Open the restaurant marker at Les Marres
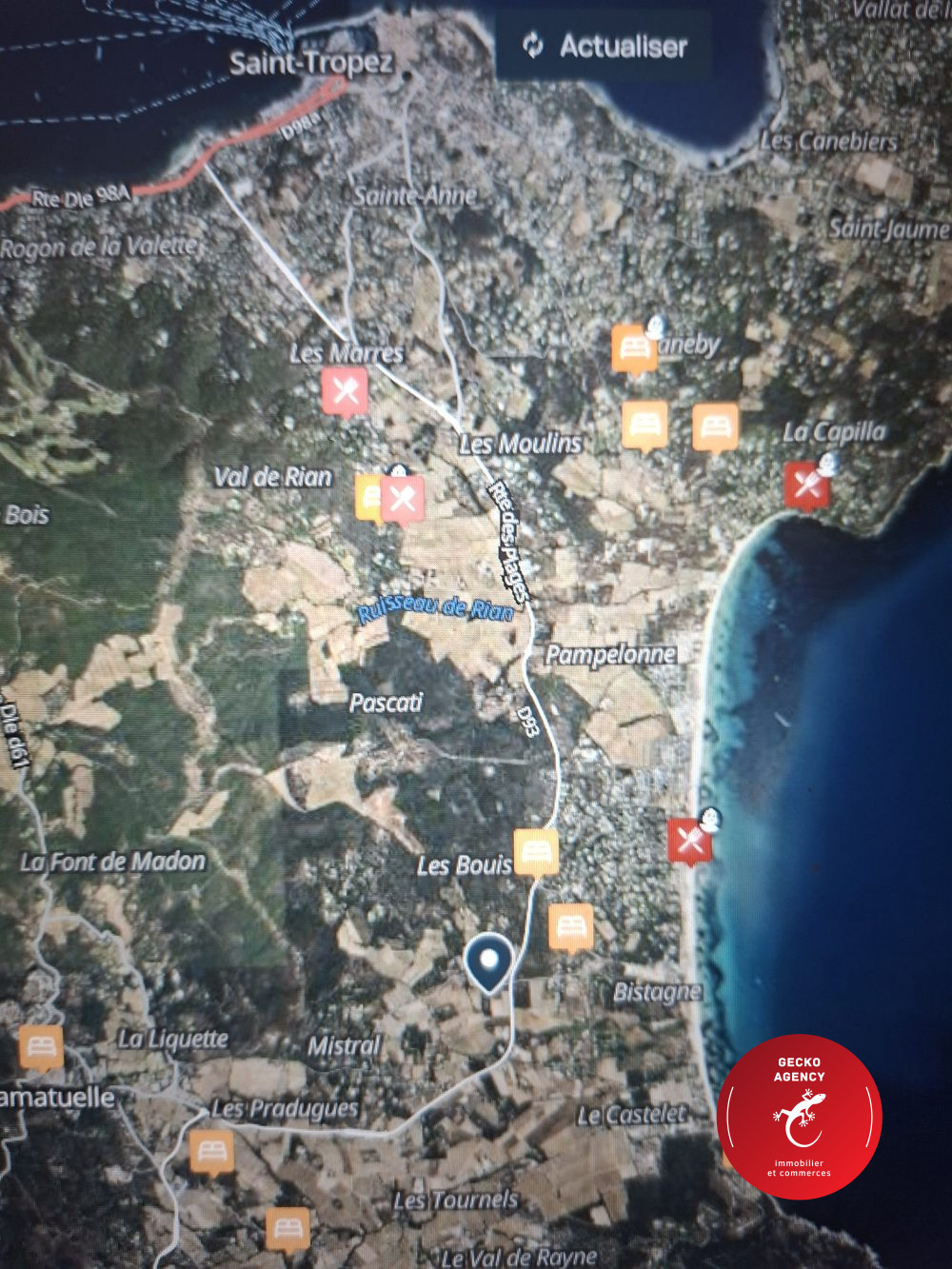The height and width of the screenshot is (1269, 952). pos(345,391)
